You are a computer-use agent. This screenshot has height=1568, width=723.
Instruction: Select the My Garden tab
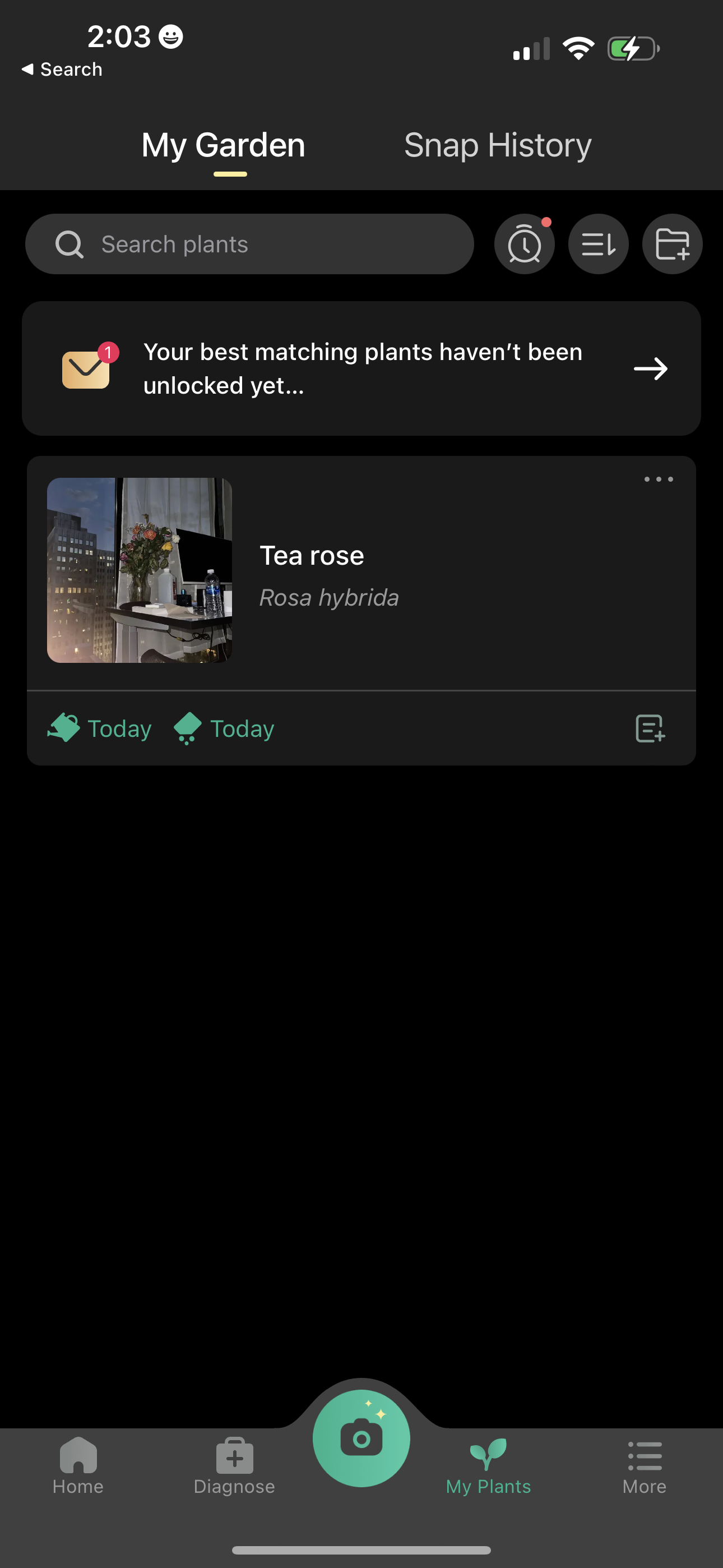tap(223, 145)
